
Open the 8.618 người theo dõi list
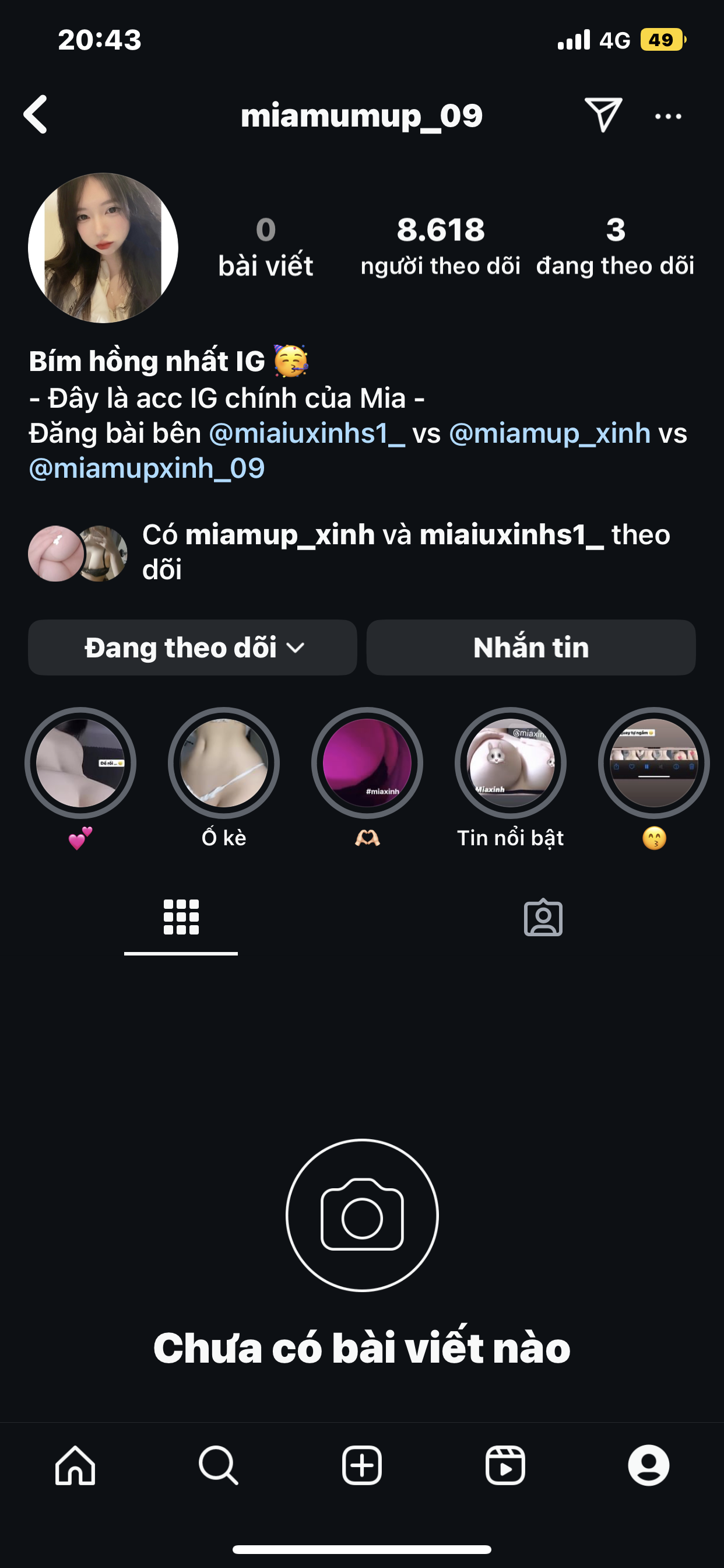pyautogui.click(x=441, y=246)
